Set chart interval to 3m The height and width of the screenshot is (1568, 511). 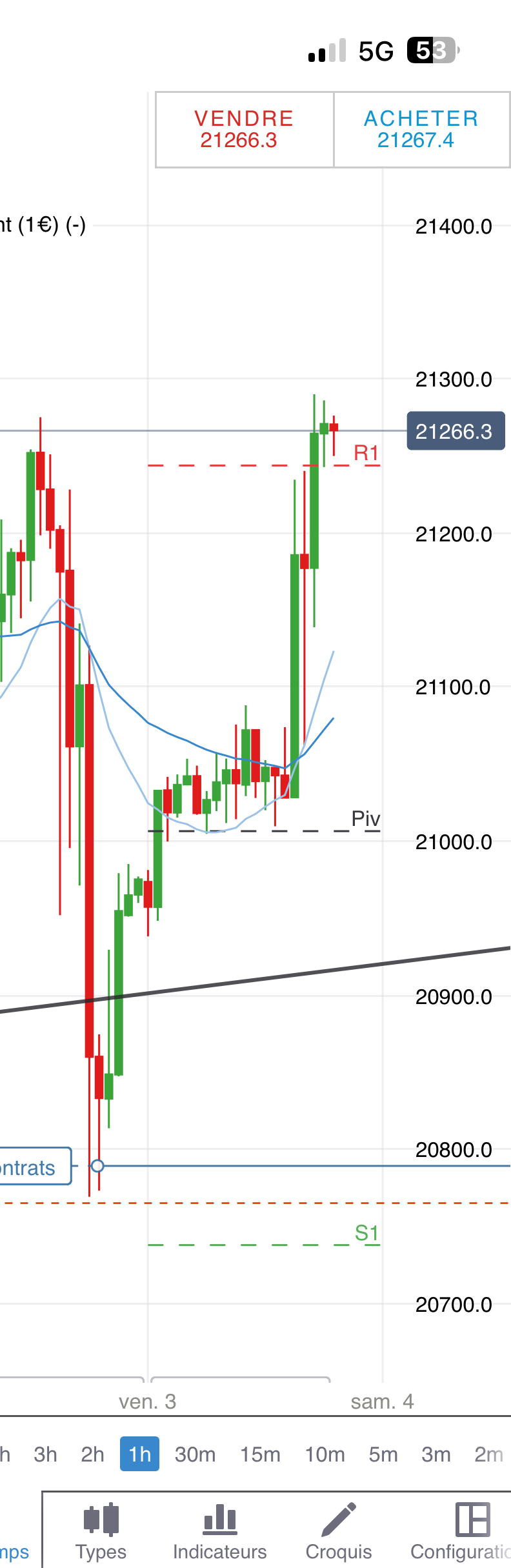point(436,1454)
